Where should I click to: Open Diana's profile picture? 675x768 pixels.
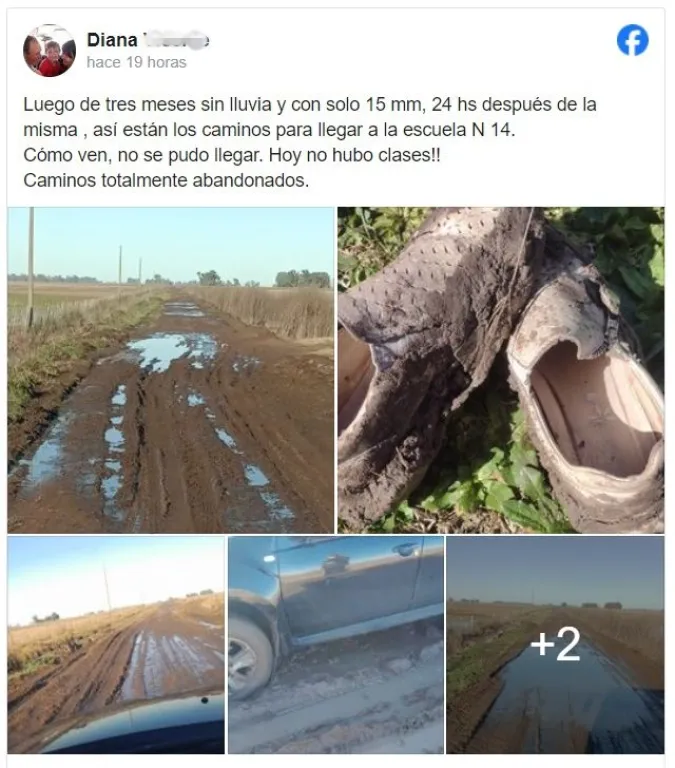49,51
